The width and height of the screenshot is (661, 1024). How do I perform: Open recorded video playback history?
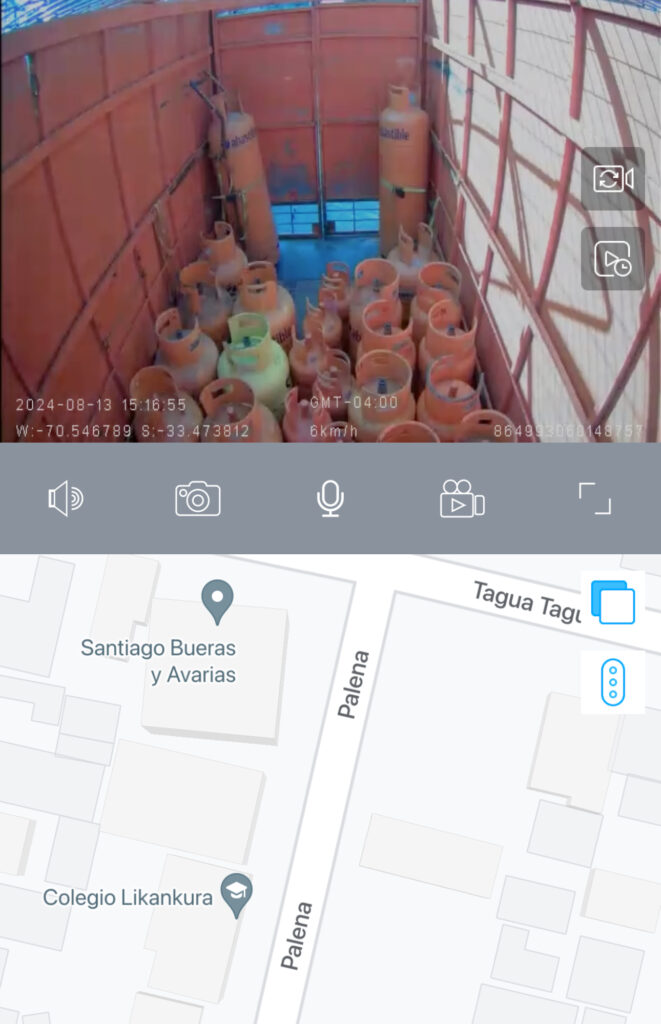point(612,259)
